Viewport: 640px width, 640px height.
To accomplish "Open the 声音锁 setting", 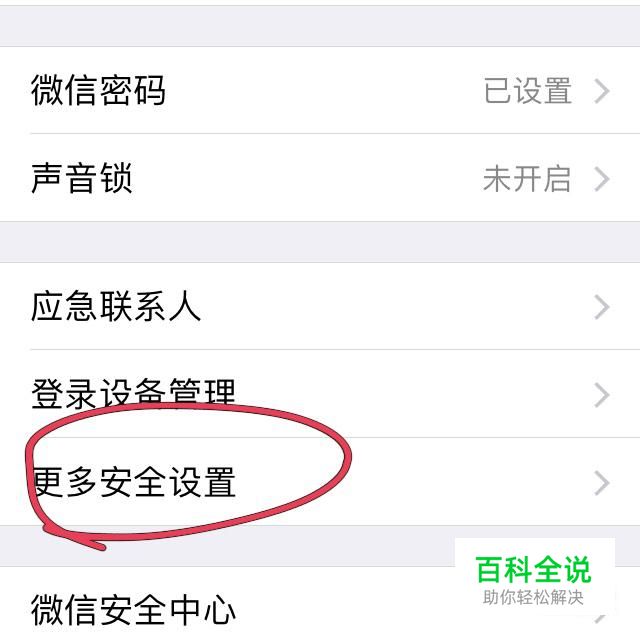I will [x=320, y=179].
